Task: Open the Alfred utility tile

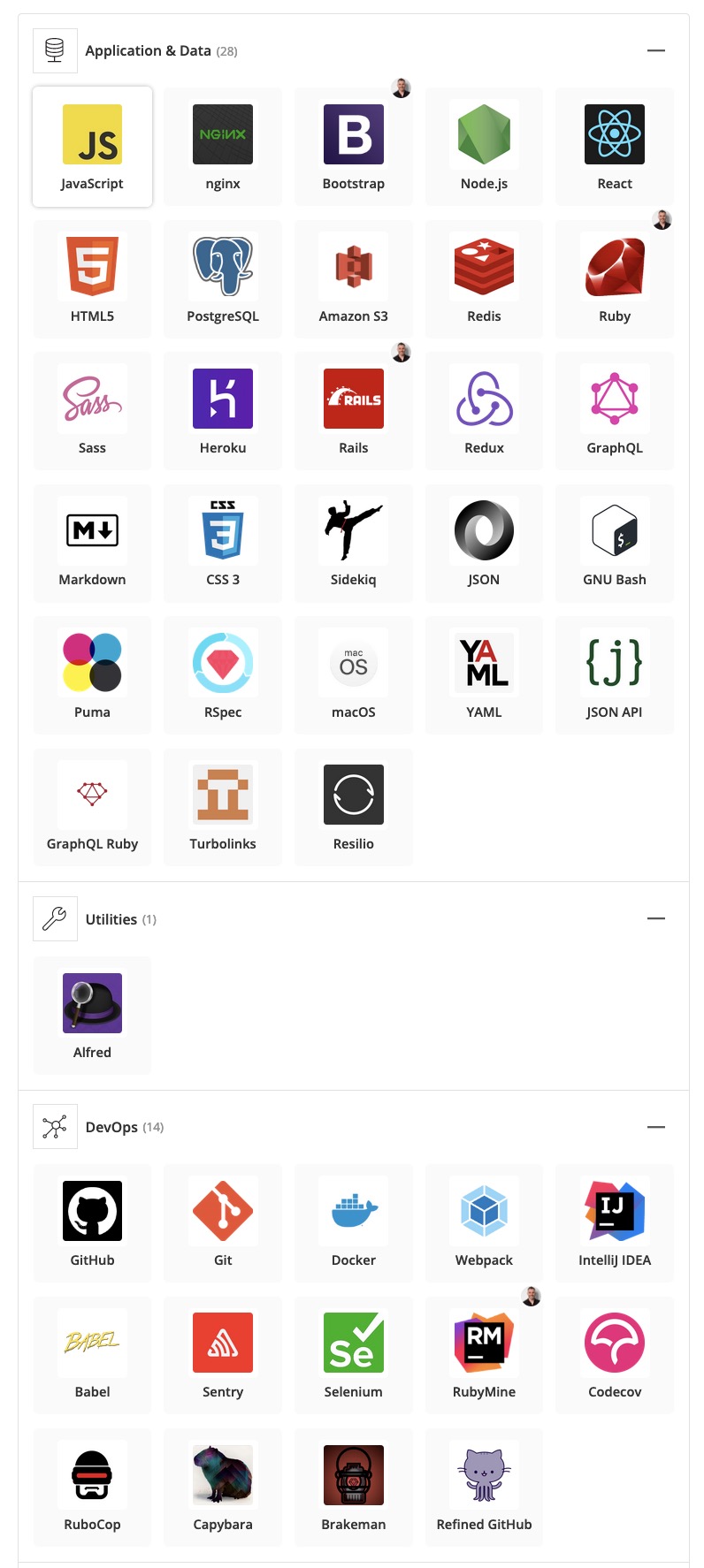Action: pos(92,1016)
